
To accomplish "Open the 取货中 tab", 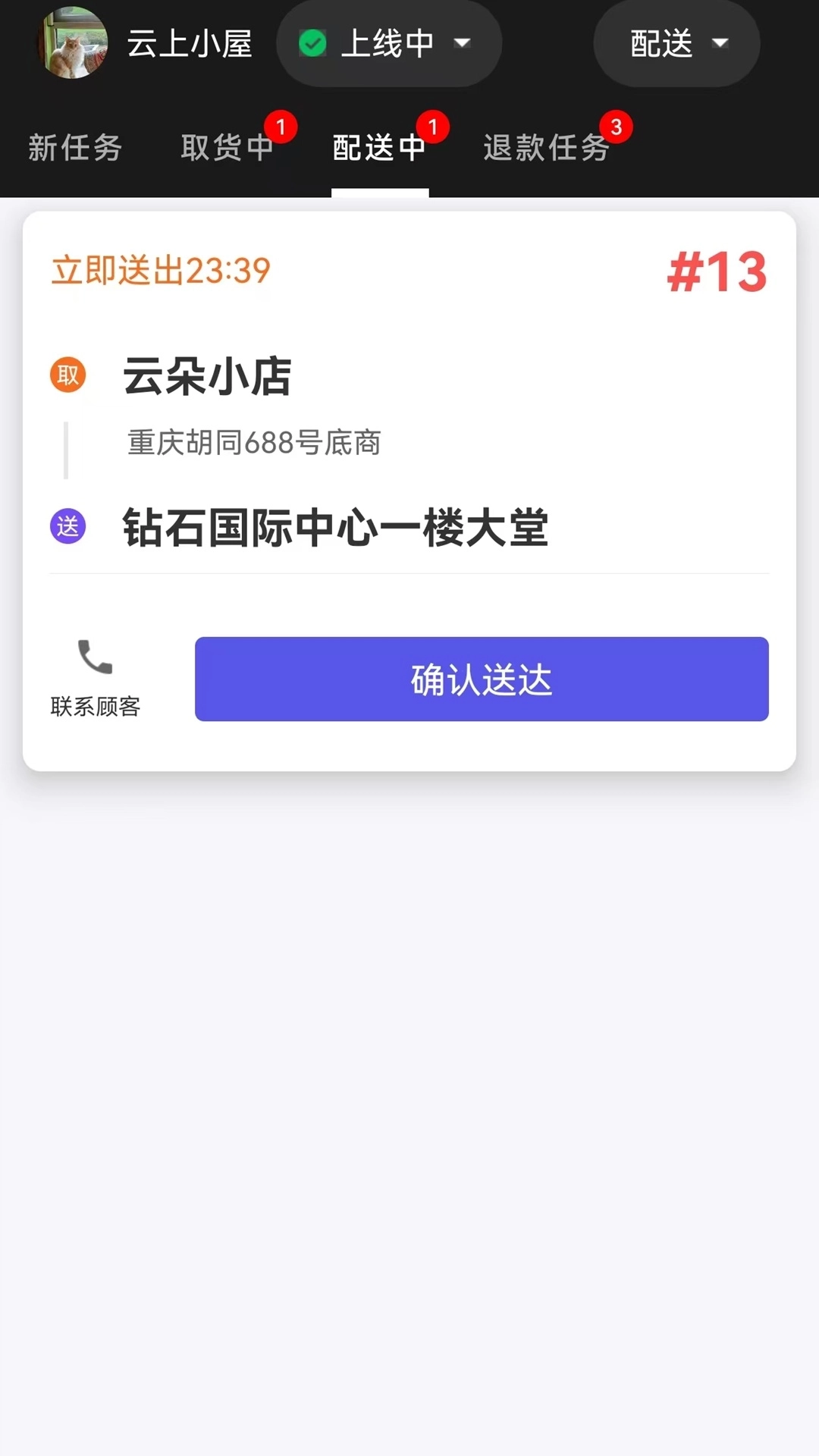I will click(x=226, y=149).
